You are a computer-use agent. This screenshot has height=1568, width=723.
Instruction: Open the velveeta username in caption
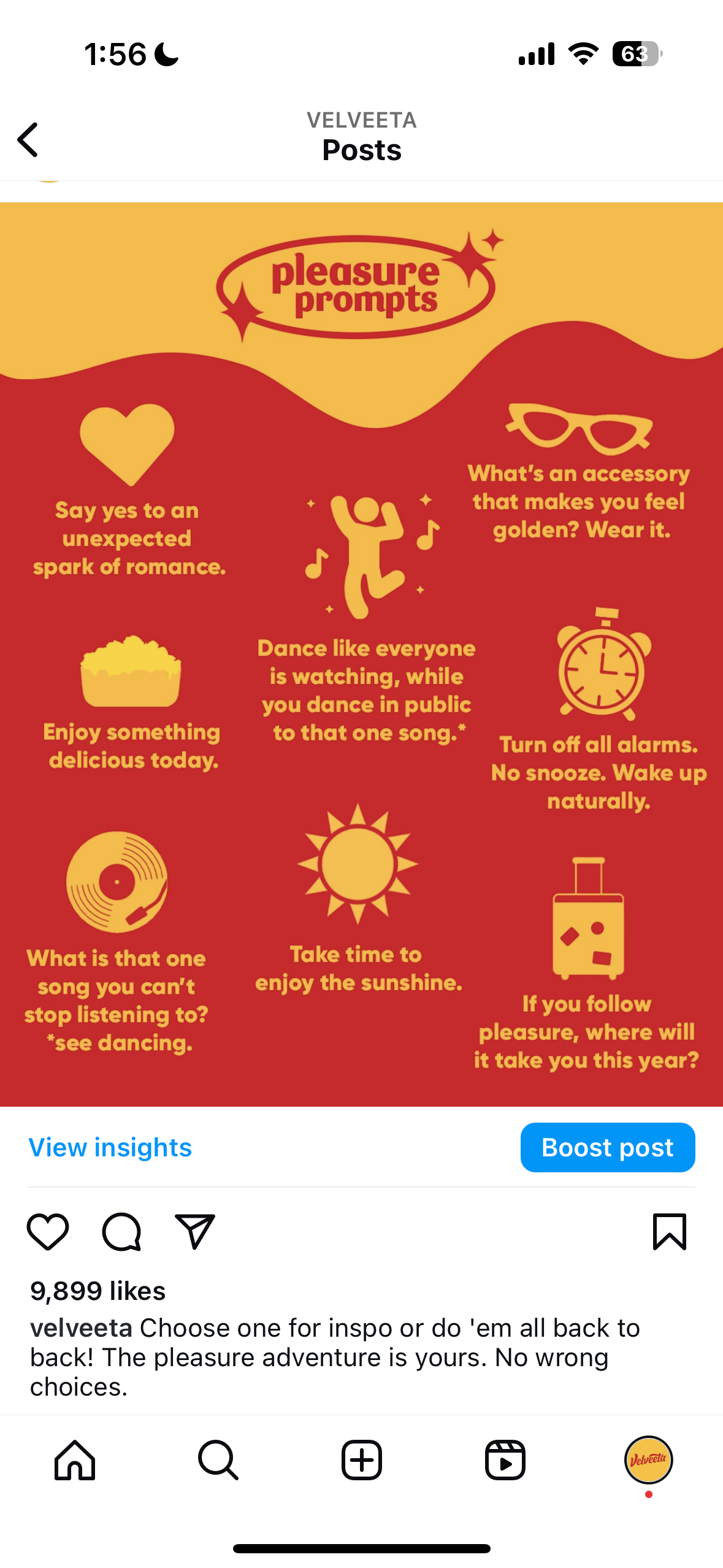(82, 1328)
